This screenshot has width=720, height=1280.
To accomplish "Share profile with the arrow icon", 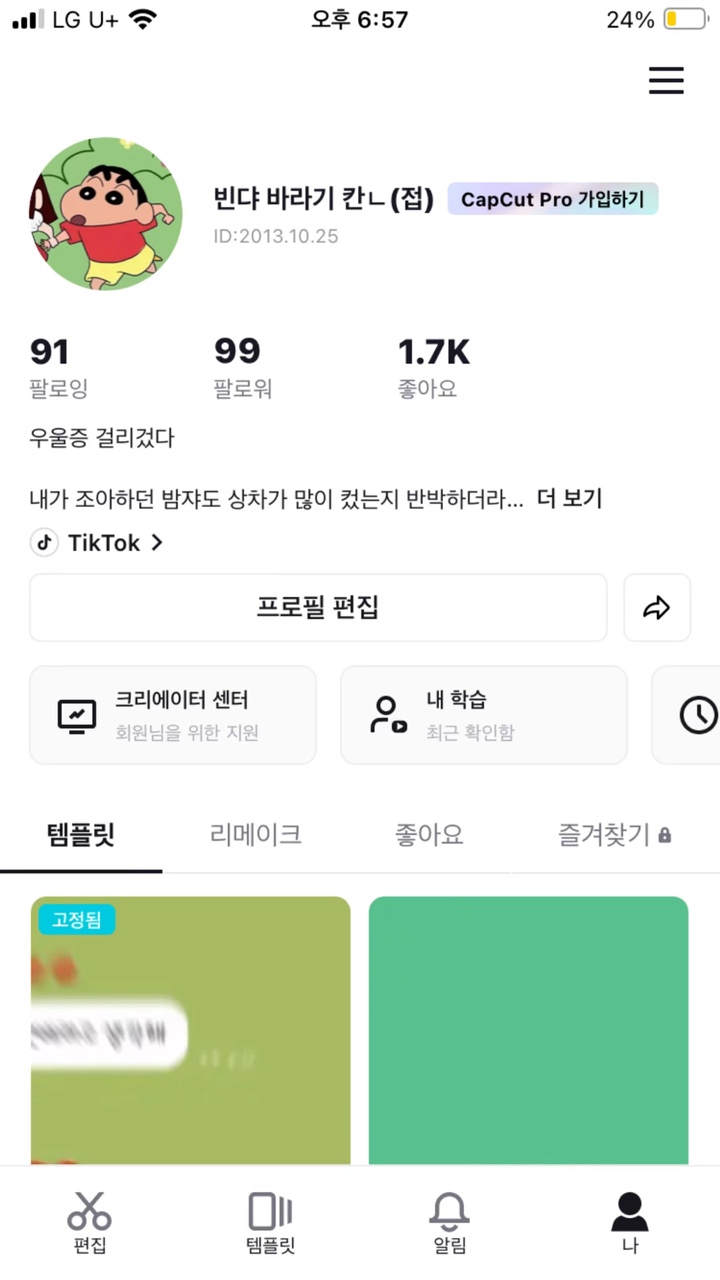I will tap(657, 607).
